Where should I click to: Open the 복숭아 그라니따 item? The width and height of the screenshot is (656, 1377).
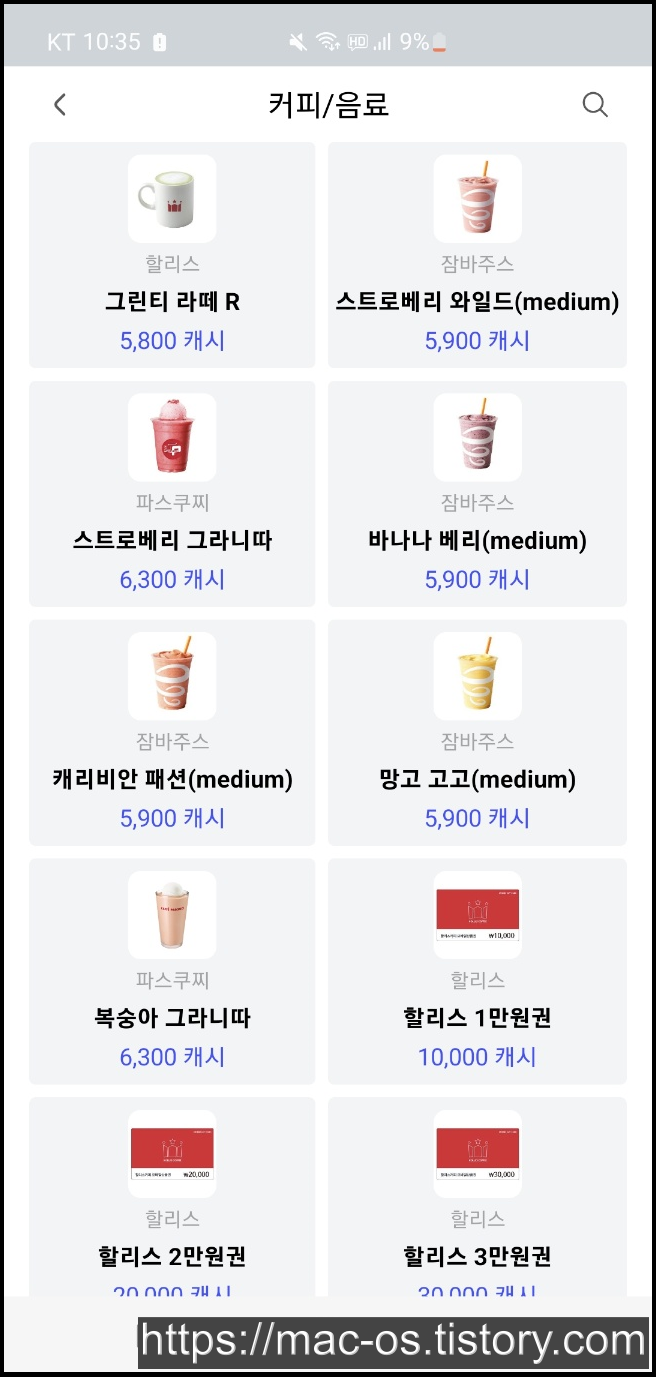(x=172, y=972)
